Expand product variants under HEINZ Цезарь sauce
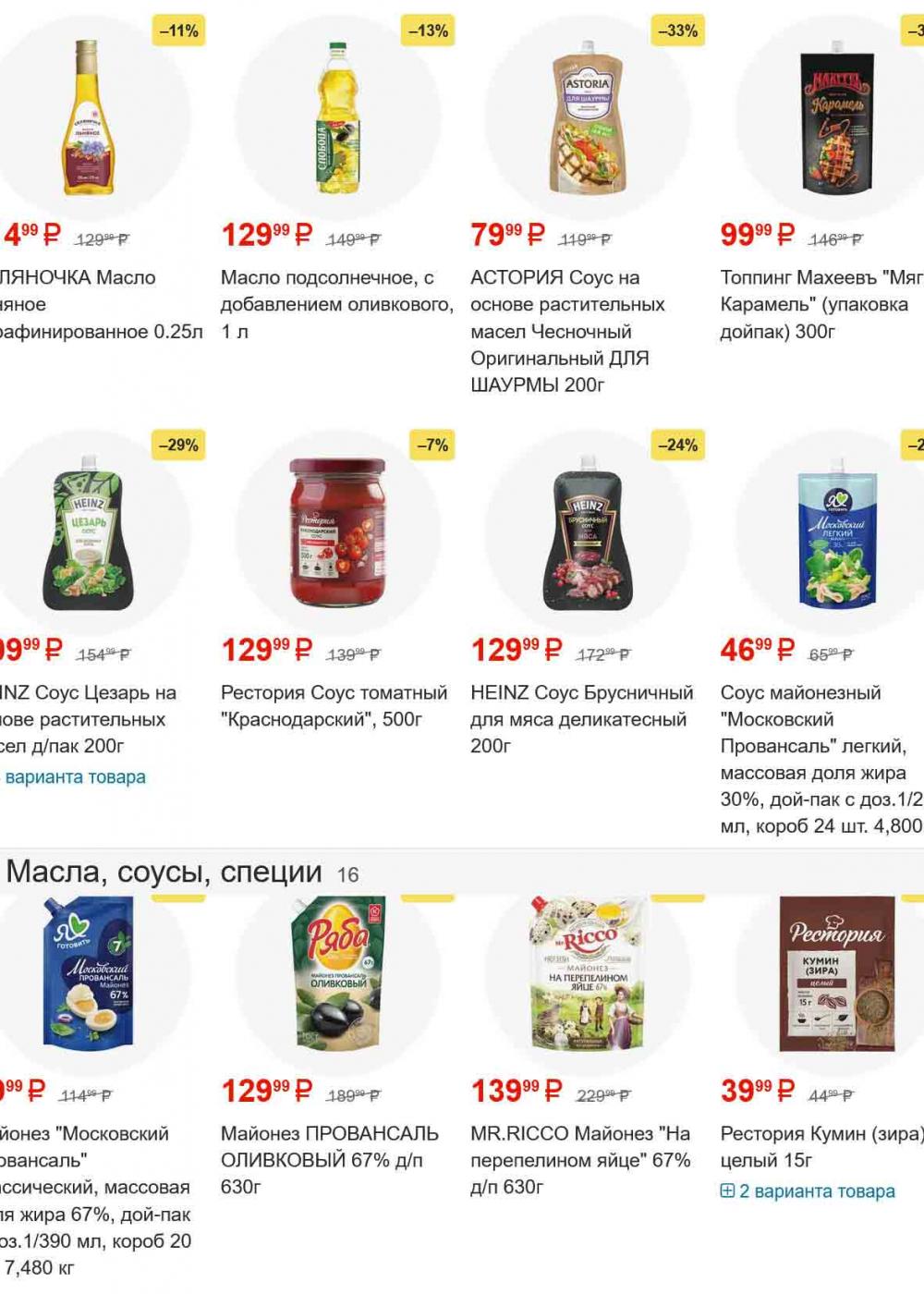The height and width of the screenshot is (1294, 924). click(74, 777)
